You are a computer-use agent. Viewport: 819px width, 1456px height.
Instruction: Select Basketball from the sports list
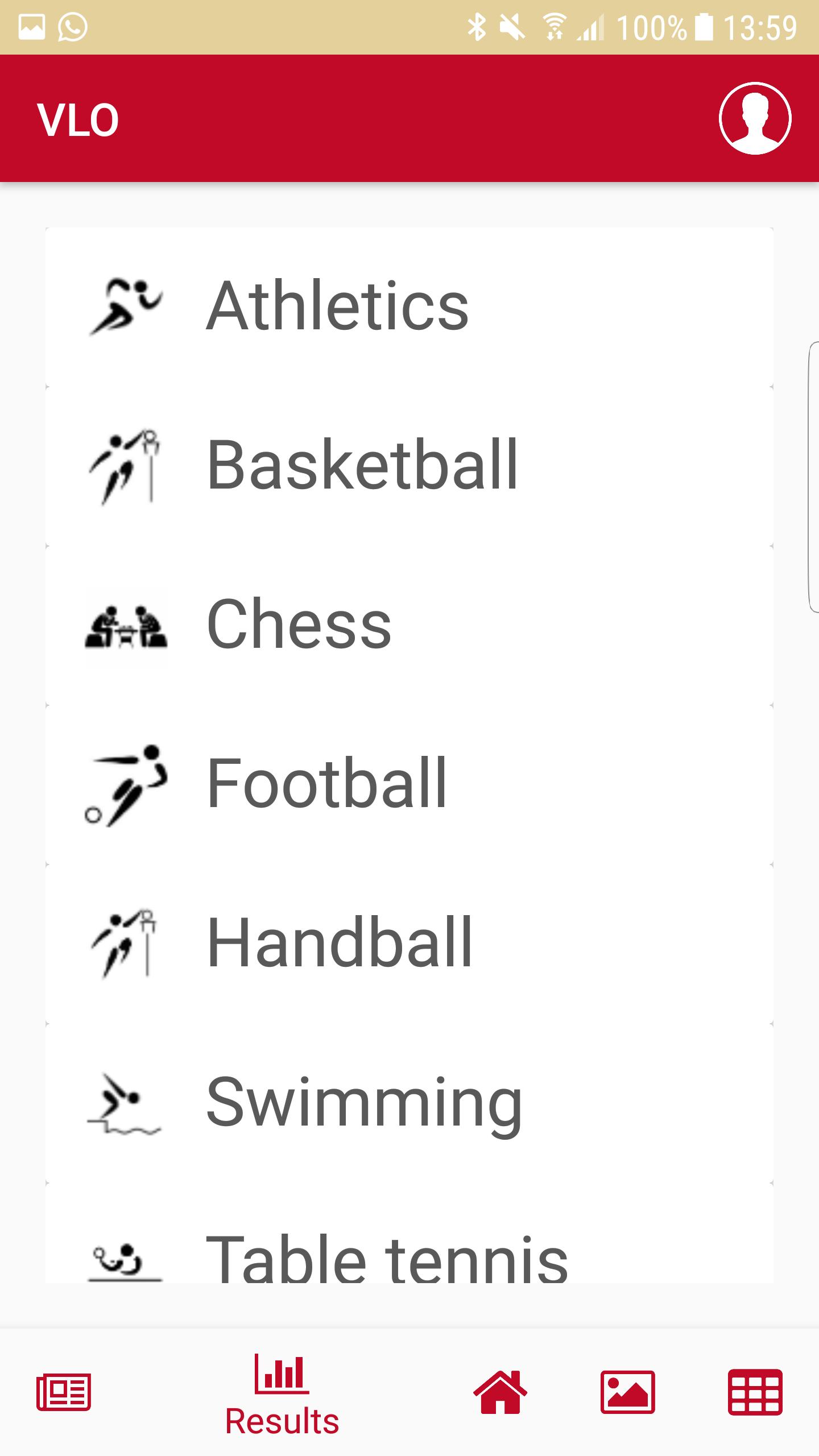pyautogui.click(x=362, y=466)
